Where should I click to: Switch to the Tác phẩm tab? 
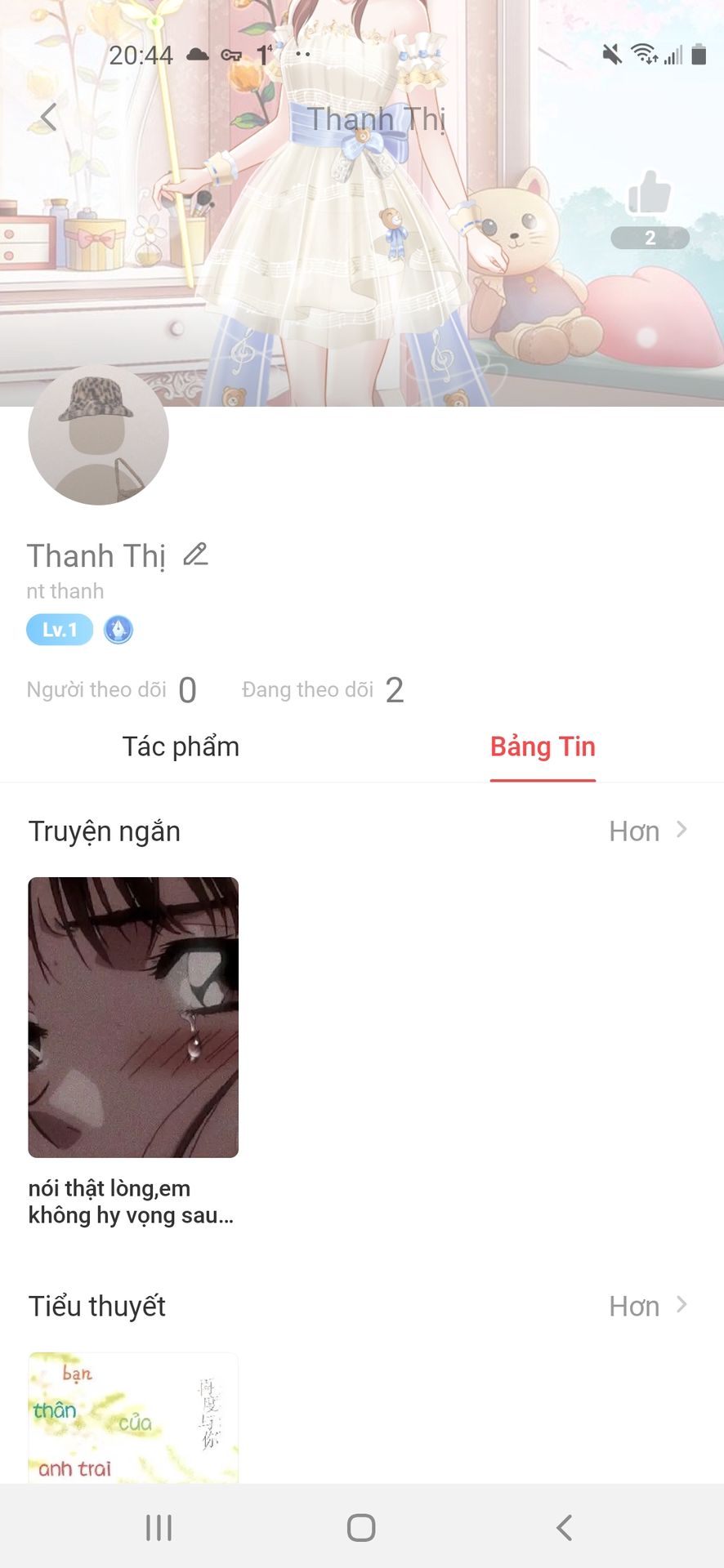point(181,746)
